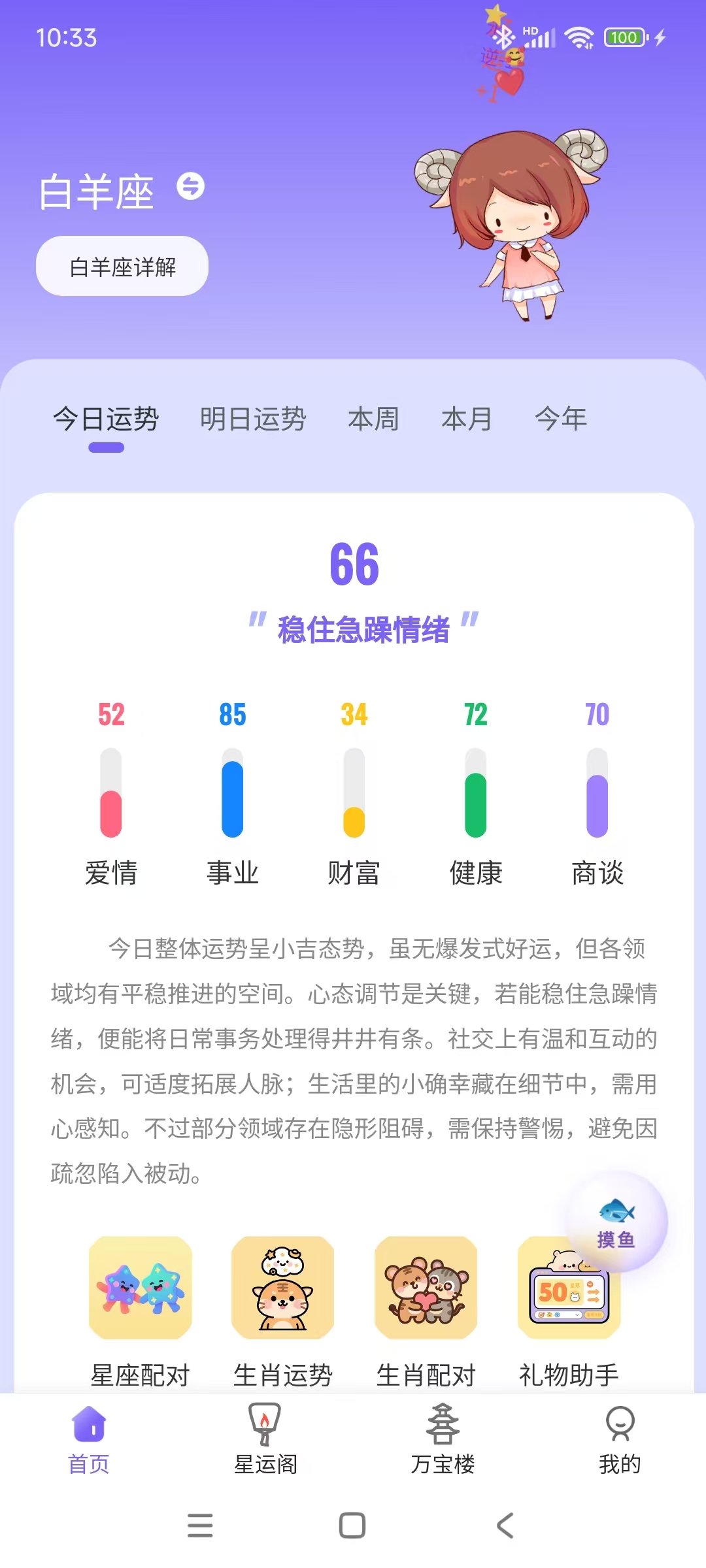Open 生肖配对 feature tile

(426, 1312)
